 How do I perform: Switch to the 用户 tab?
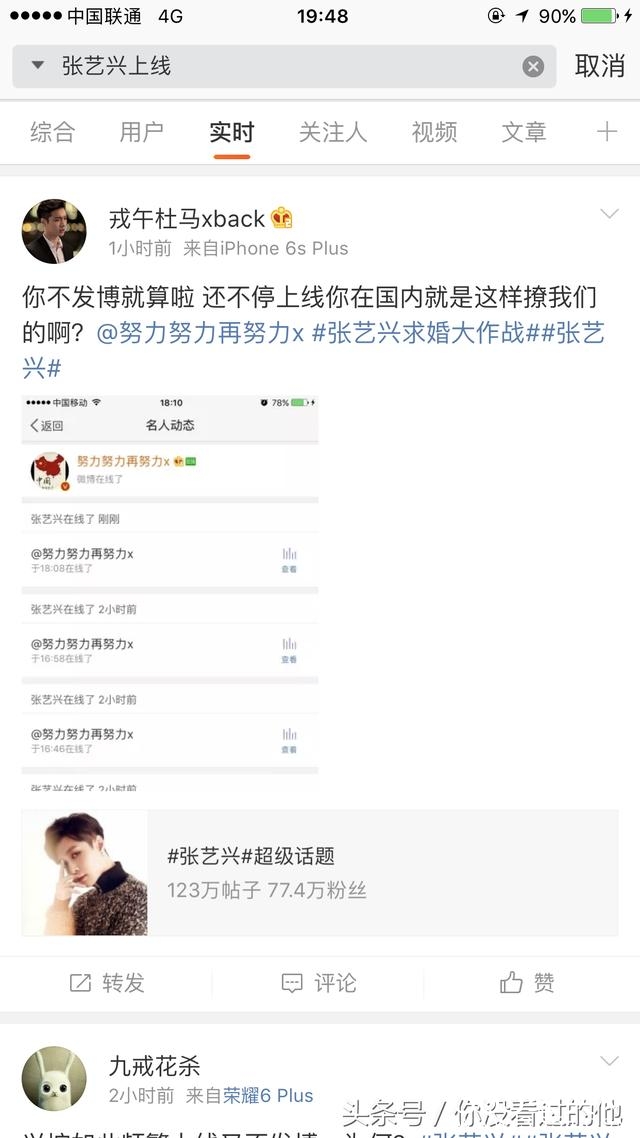coord(141,132)
